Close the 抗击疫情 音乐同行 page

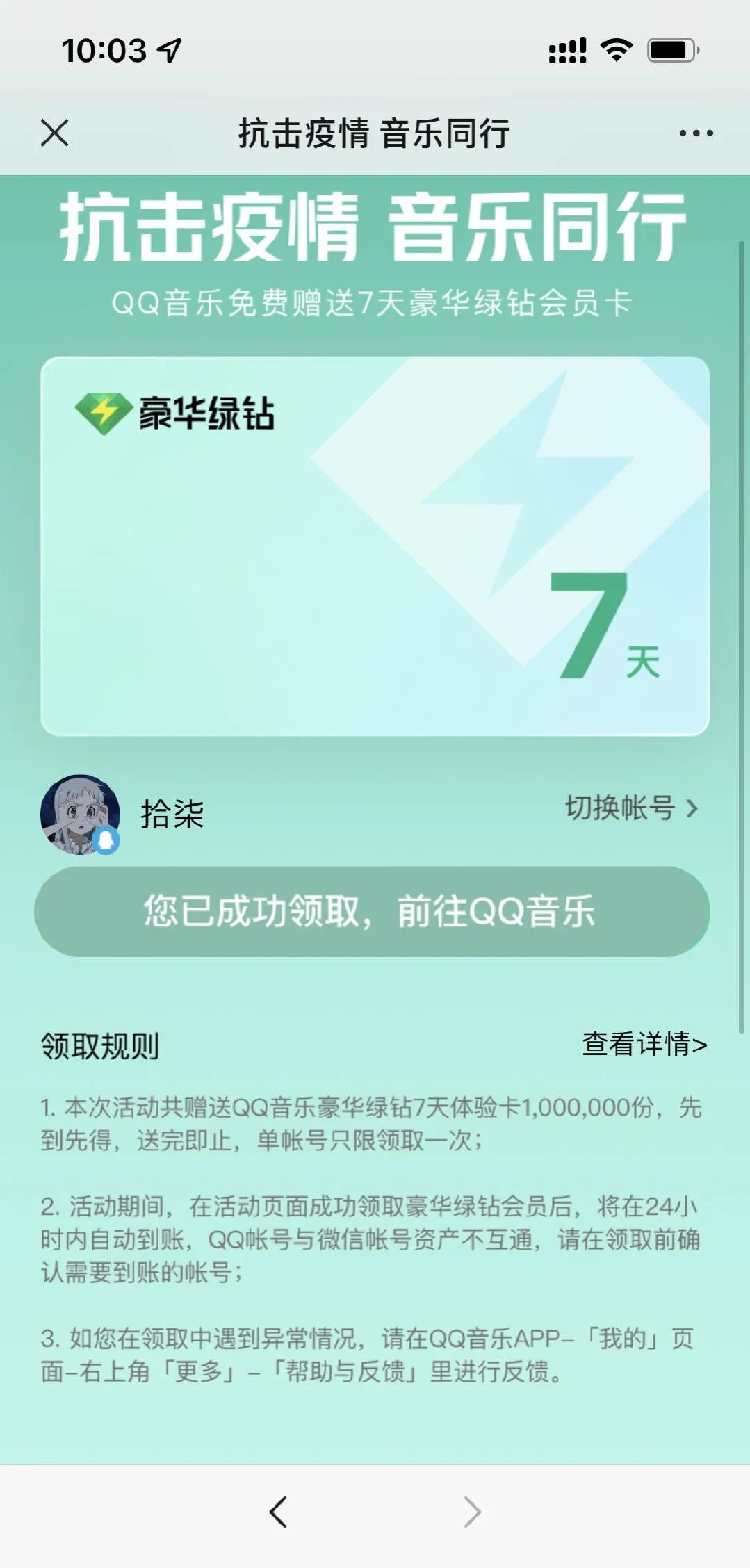click(55, 133)
